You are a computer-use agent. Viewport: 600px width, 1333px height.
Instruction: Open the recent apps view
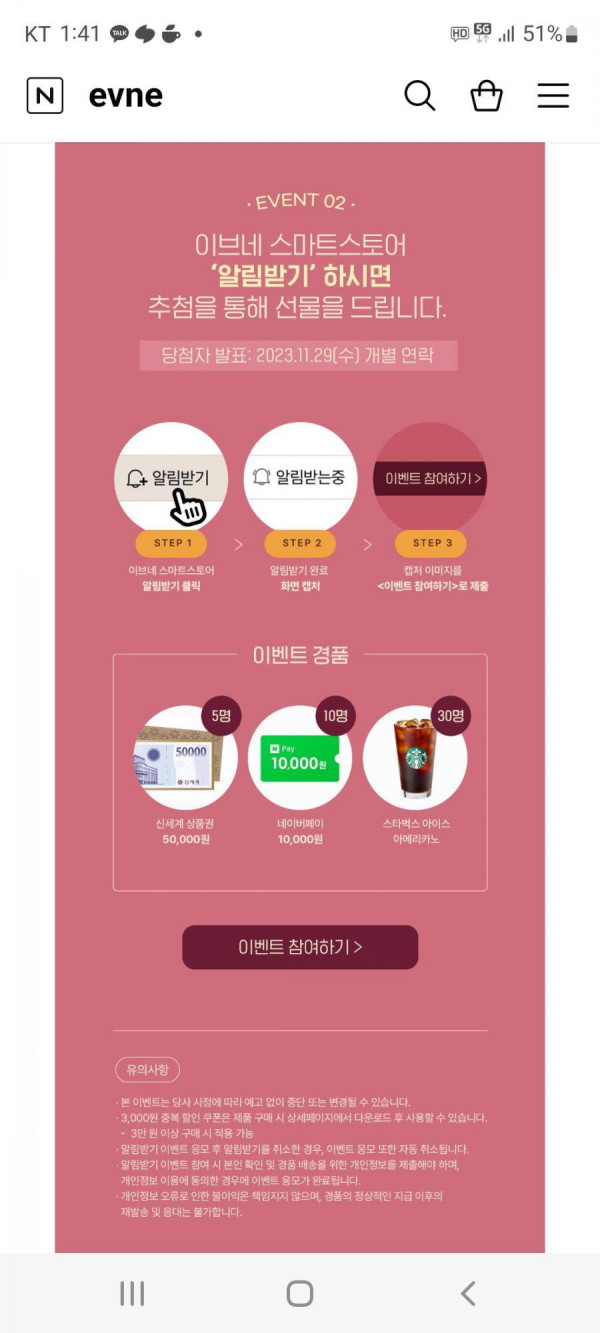[x=132, y=1293]
